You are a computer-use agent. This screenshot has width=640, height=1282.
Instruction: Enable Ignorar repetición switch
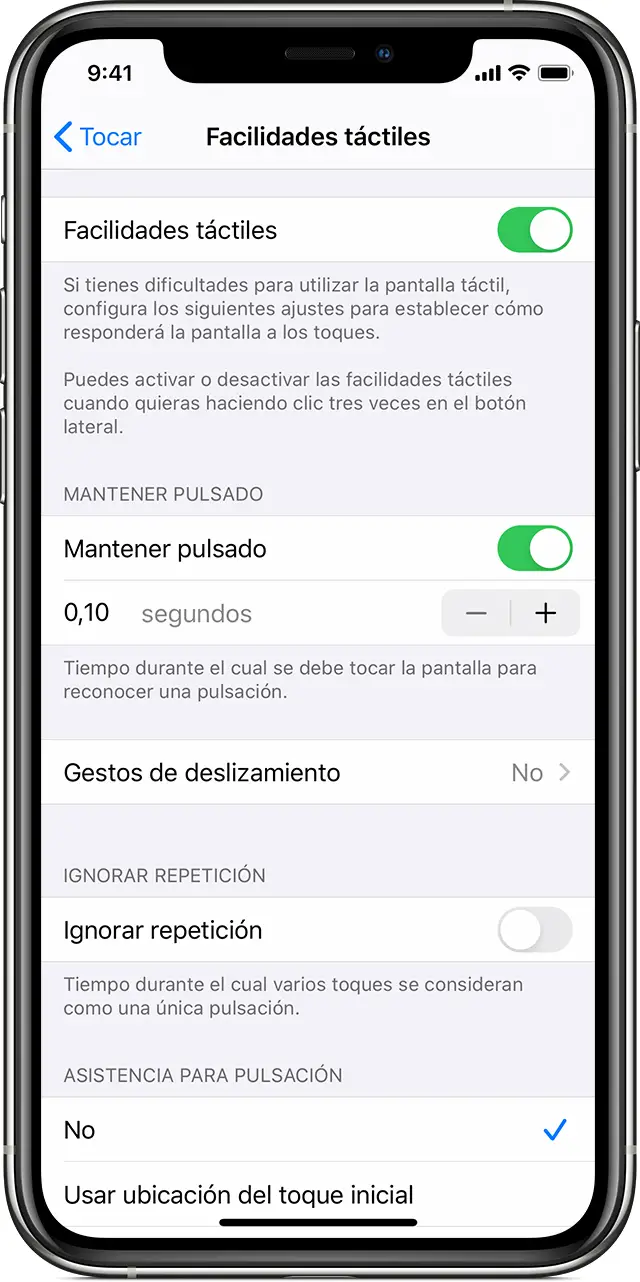click(534, 930)
